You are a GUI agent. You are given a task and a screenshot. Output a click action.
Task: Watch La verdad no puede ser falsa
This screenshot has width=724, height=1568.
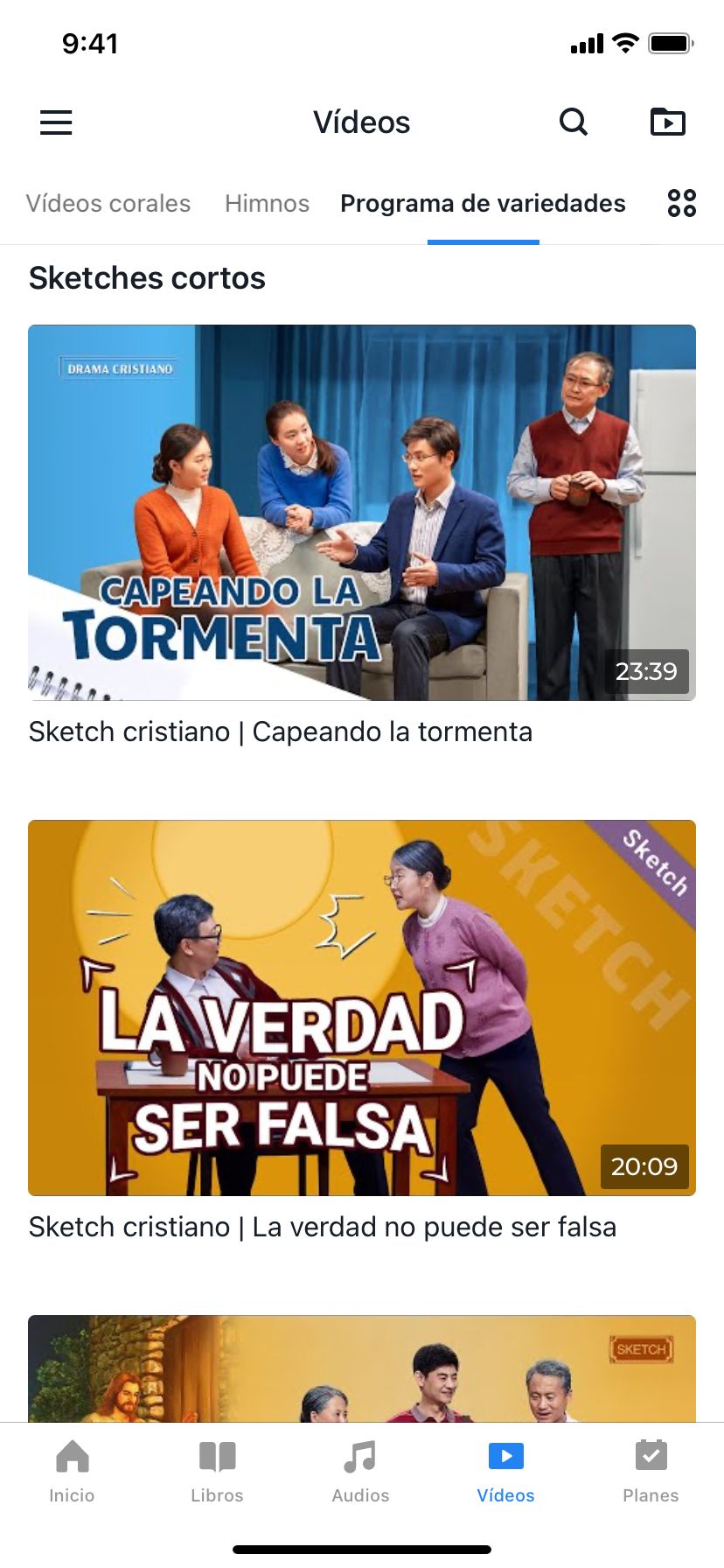tap(362, 1007)
